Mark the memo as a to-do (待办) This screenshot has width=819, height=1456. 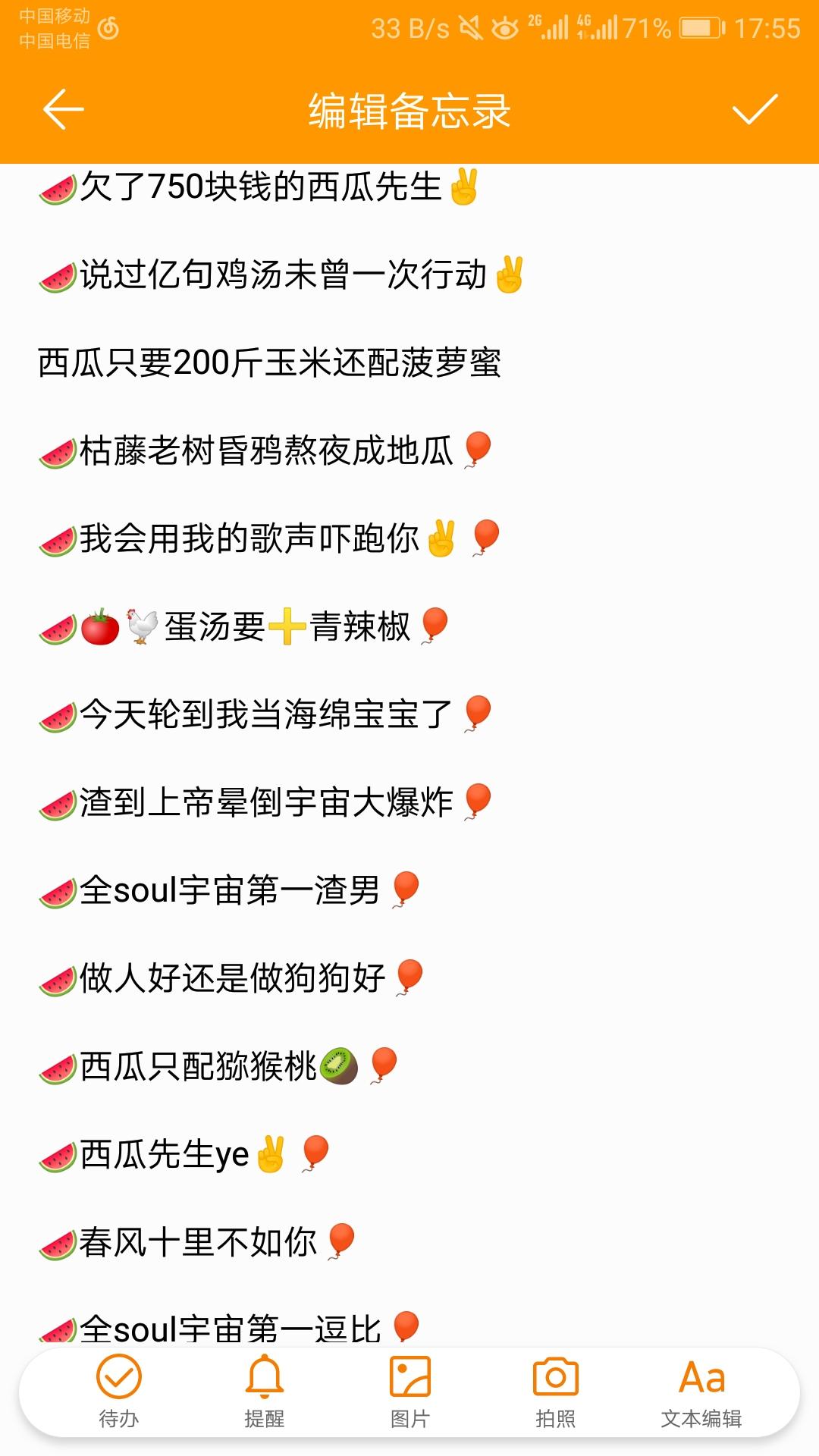pyautogui.click(x=119, y=1392)
